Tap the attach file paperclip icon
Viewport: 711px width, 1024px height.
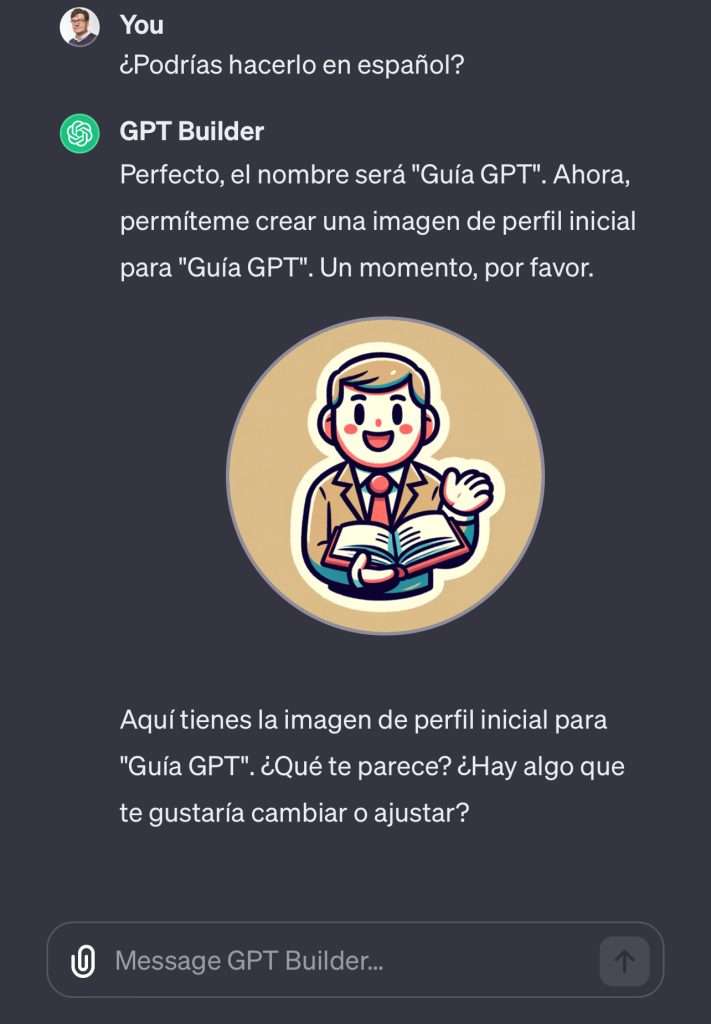tap(82, 961)
